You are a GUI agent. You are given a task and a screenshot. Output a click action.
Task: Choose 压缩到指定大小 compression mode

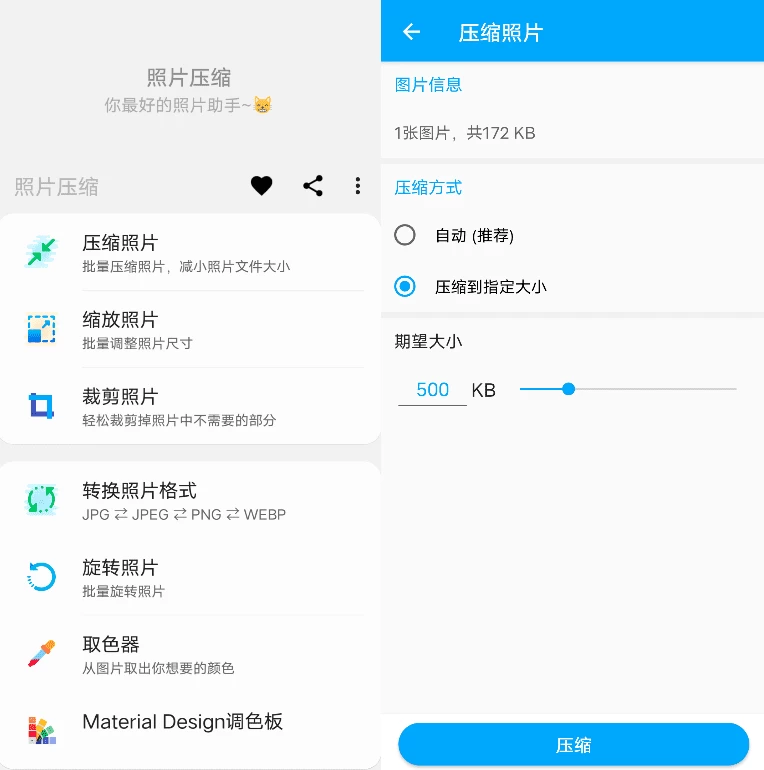405,286
